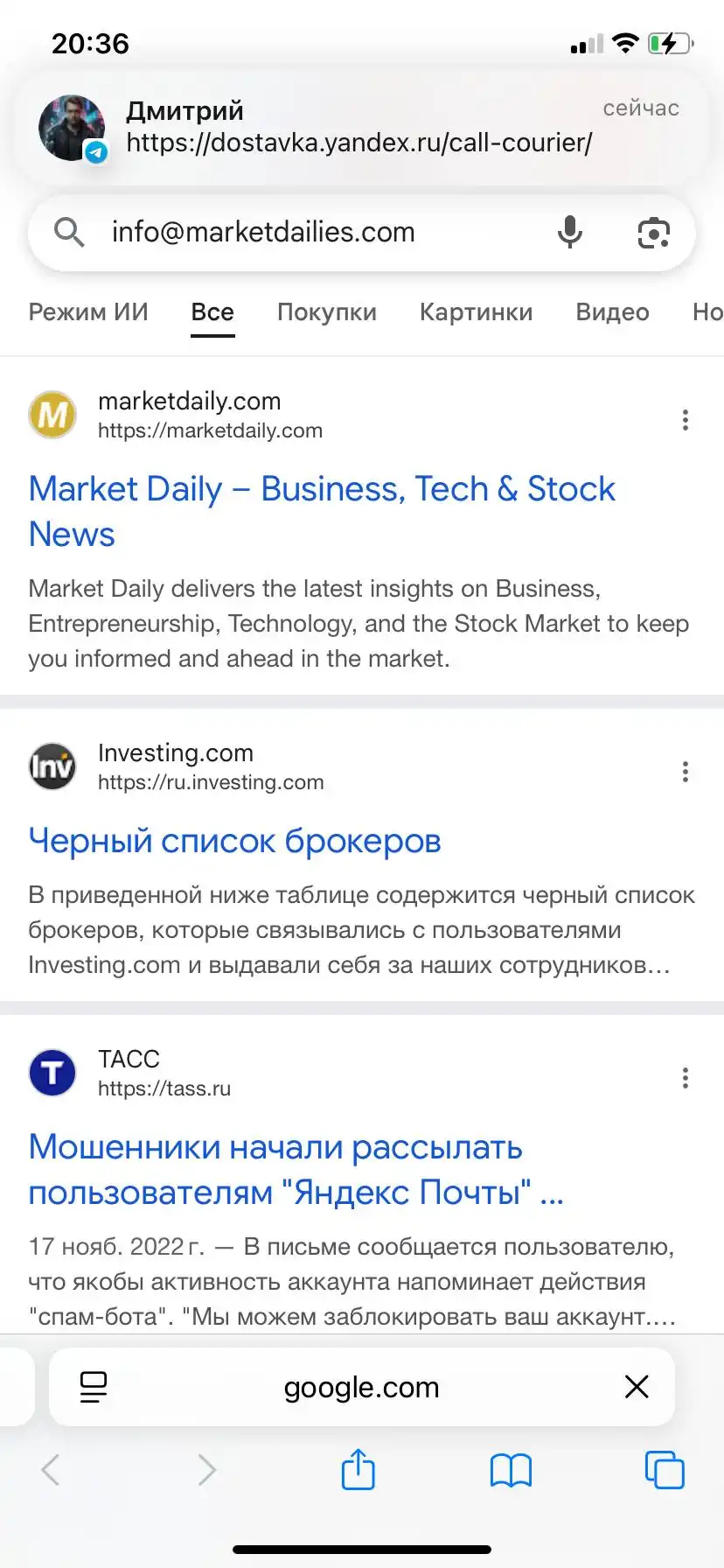Tap the TACC circular site icon
The height and width of the screenshot is (1568, 724).
[52, 1072]
